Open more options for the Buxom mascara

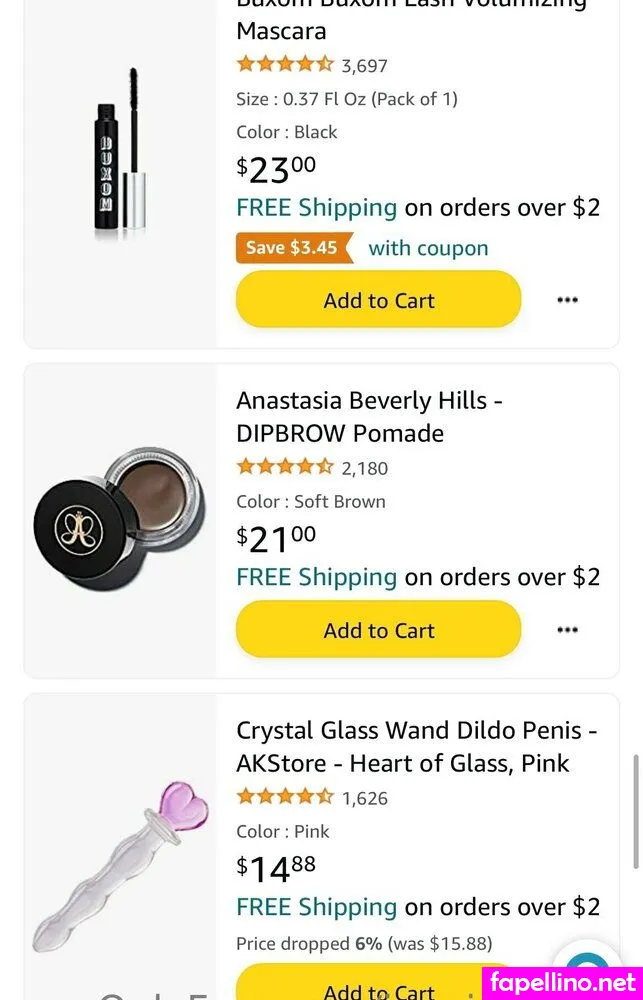pyautogui.click(x=567, y=300)
